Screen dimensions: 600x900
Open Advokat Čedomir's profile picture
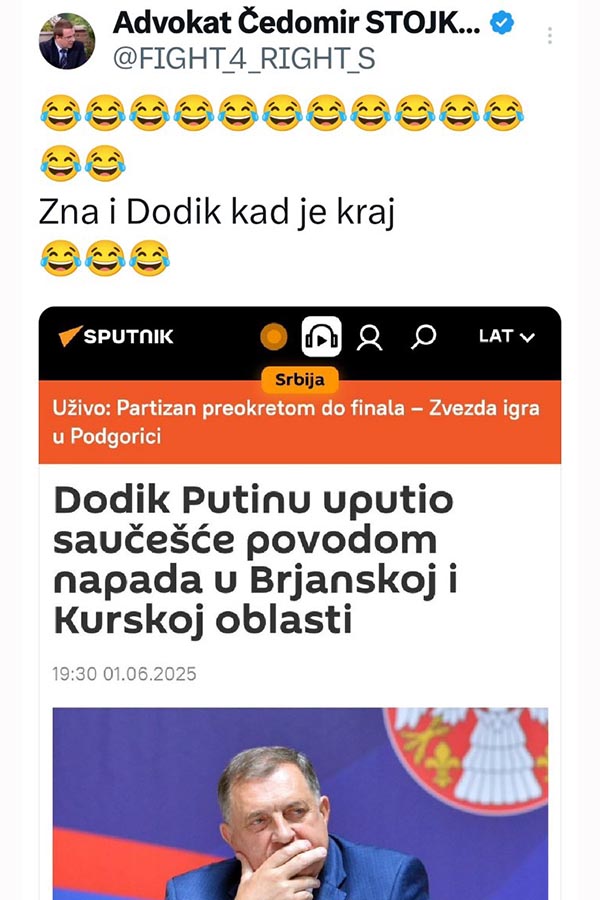(x=68, y=42)
